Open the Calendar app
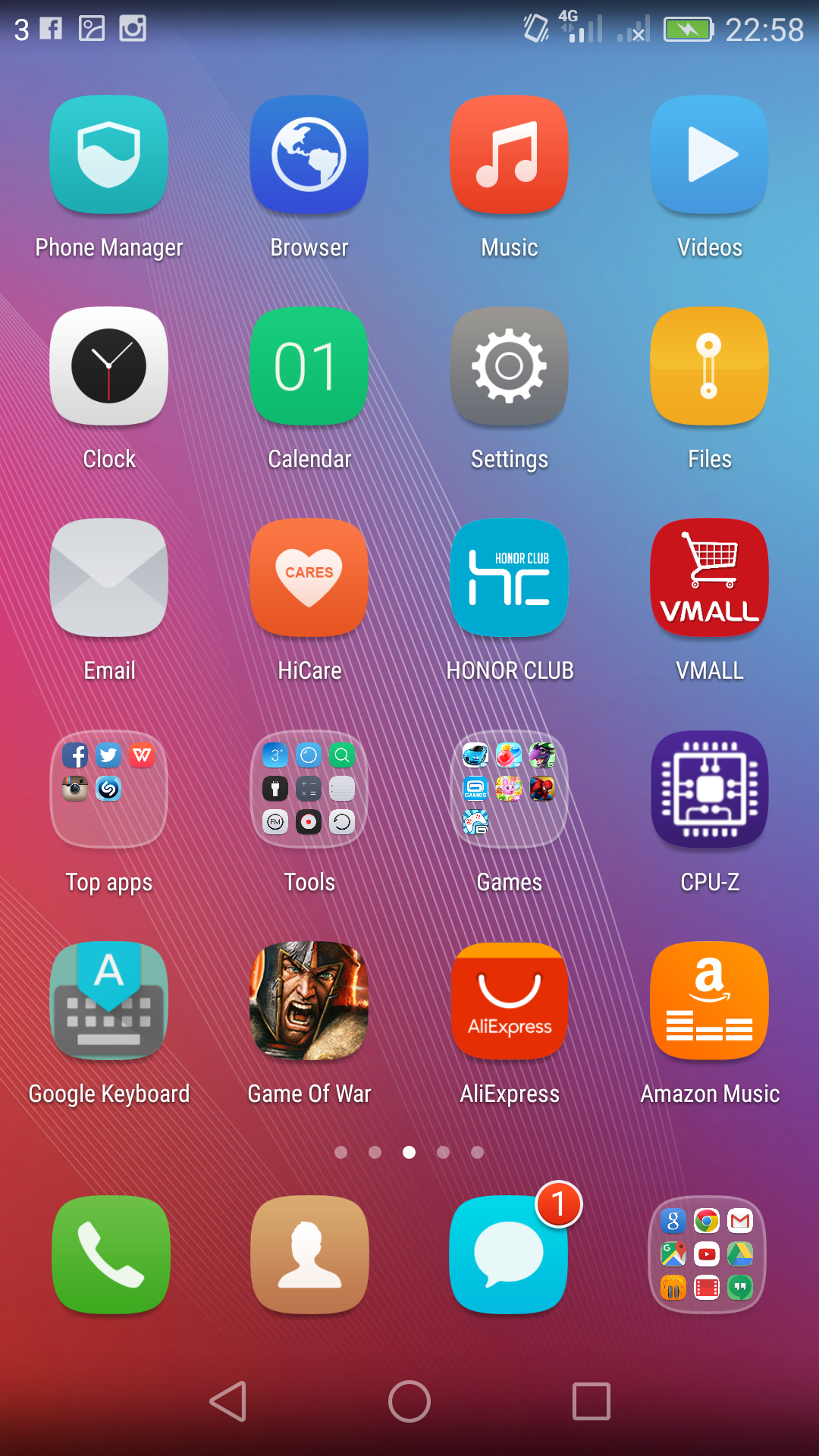The image size is (819, 1456). [x=309, y=366]
